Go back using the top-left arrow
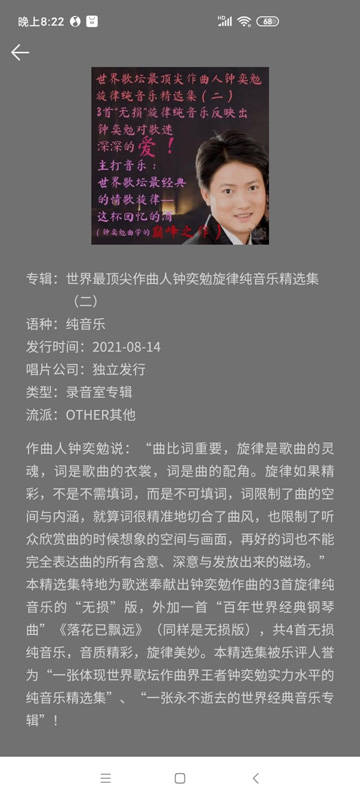The height and width of the screenshot is (800, 360). coord(20,53)
